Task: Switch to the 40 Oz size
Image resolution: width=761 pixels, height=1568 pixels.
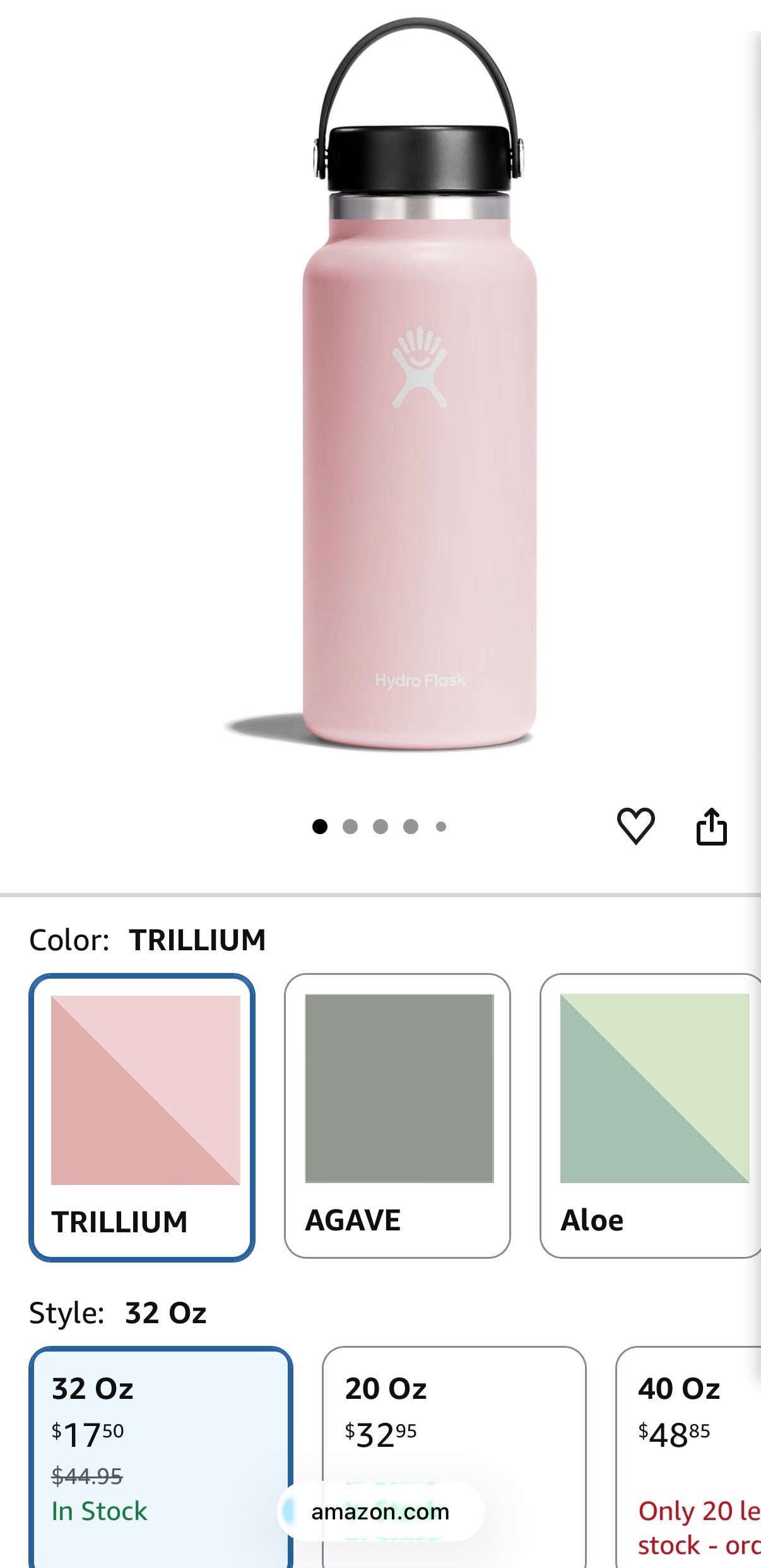Action: click(688, 1457)
